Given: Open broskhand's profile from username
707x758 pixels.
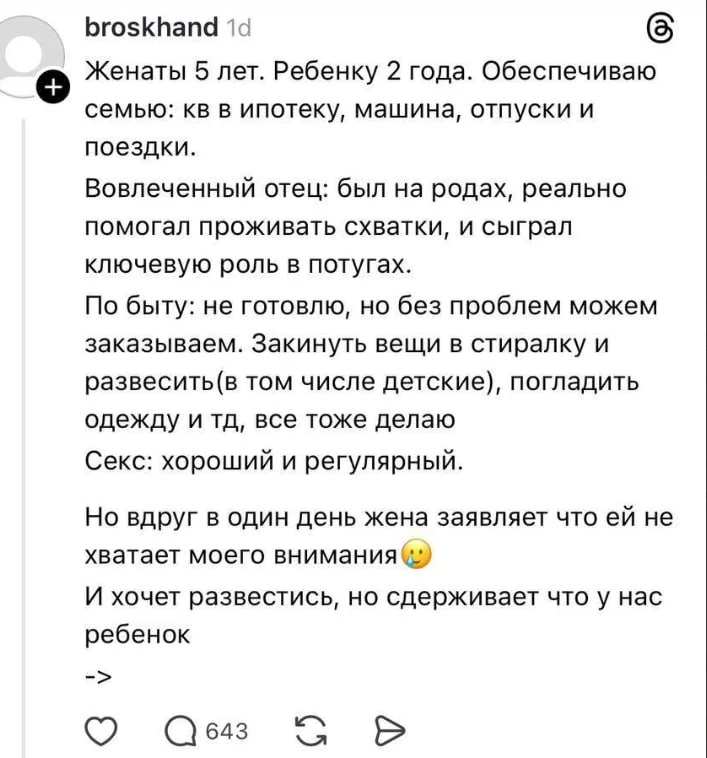Looking at the screenshot, I should [x=150, y=26].
